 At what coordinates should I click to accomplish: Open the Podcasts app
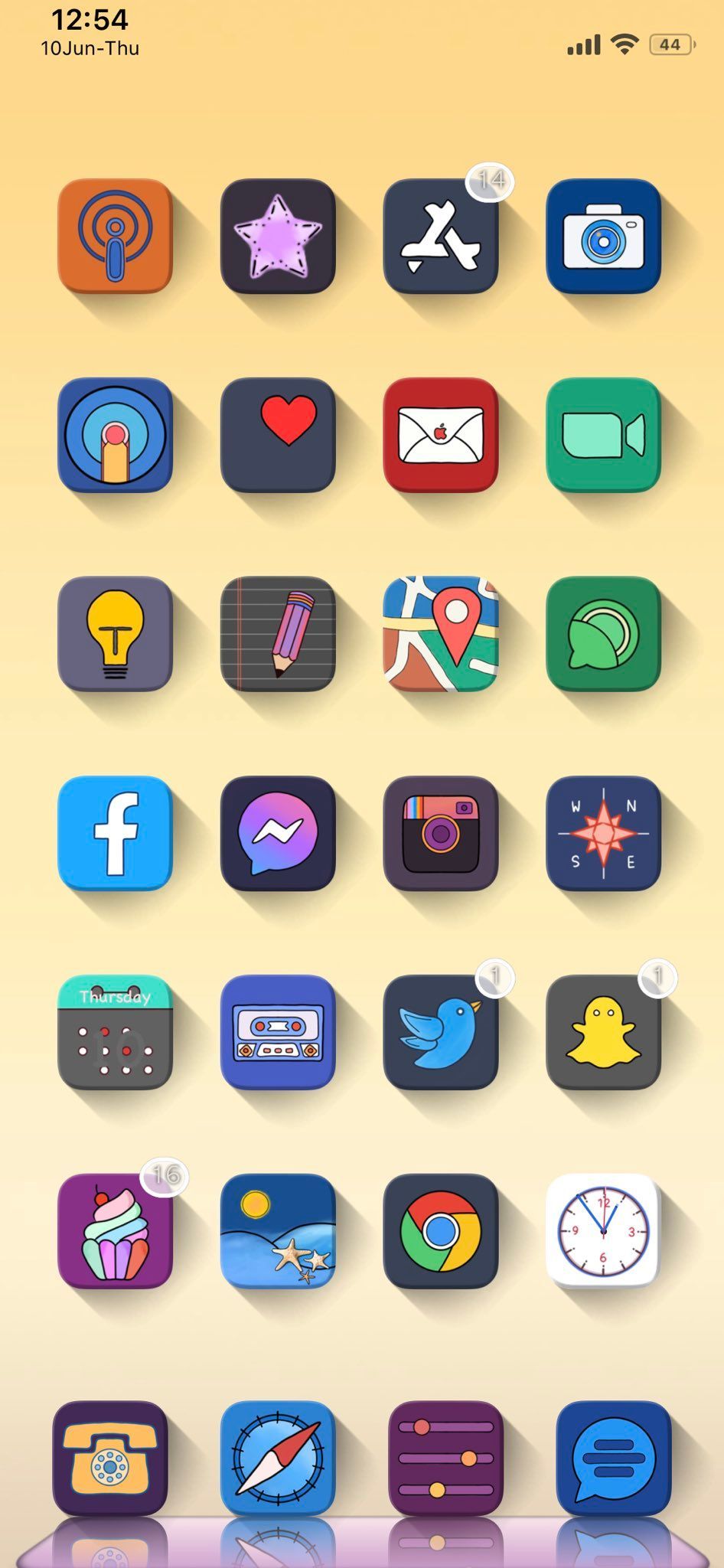115,236
